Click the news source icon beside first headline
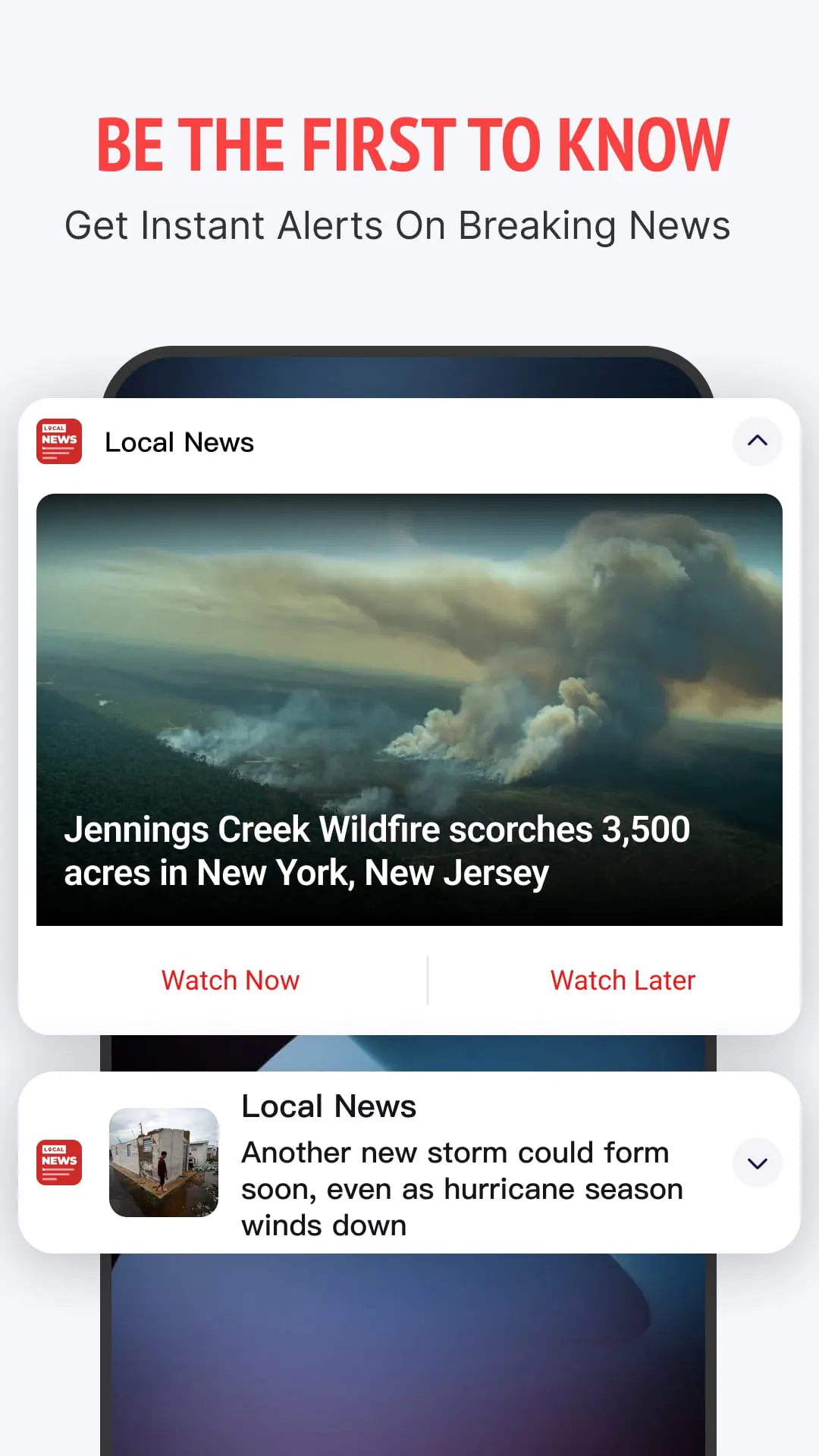The height and width of the screenshot is (1456, 819). [x=58, y=441]
